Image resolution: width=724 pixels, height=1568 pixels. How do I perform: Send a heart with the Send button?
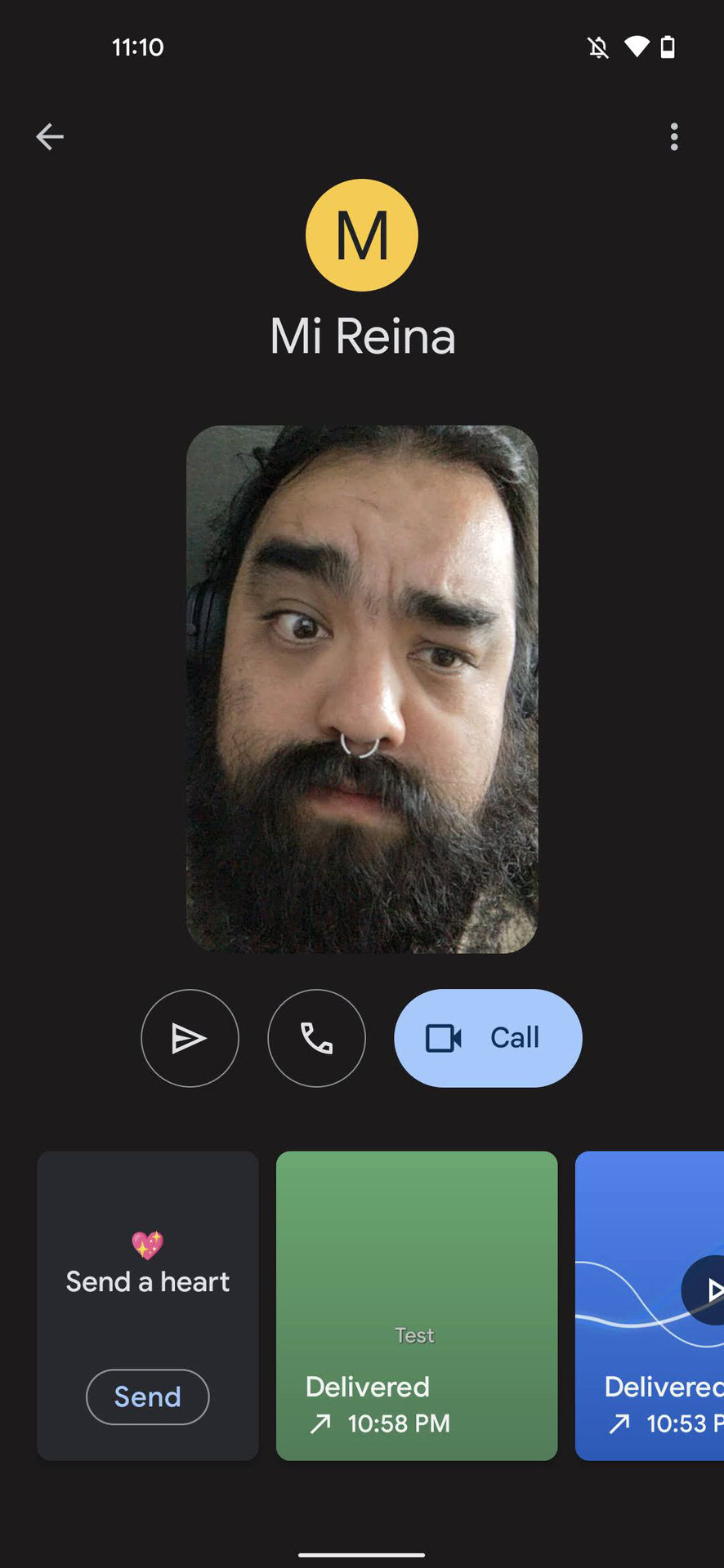tap(147, 1396)
